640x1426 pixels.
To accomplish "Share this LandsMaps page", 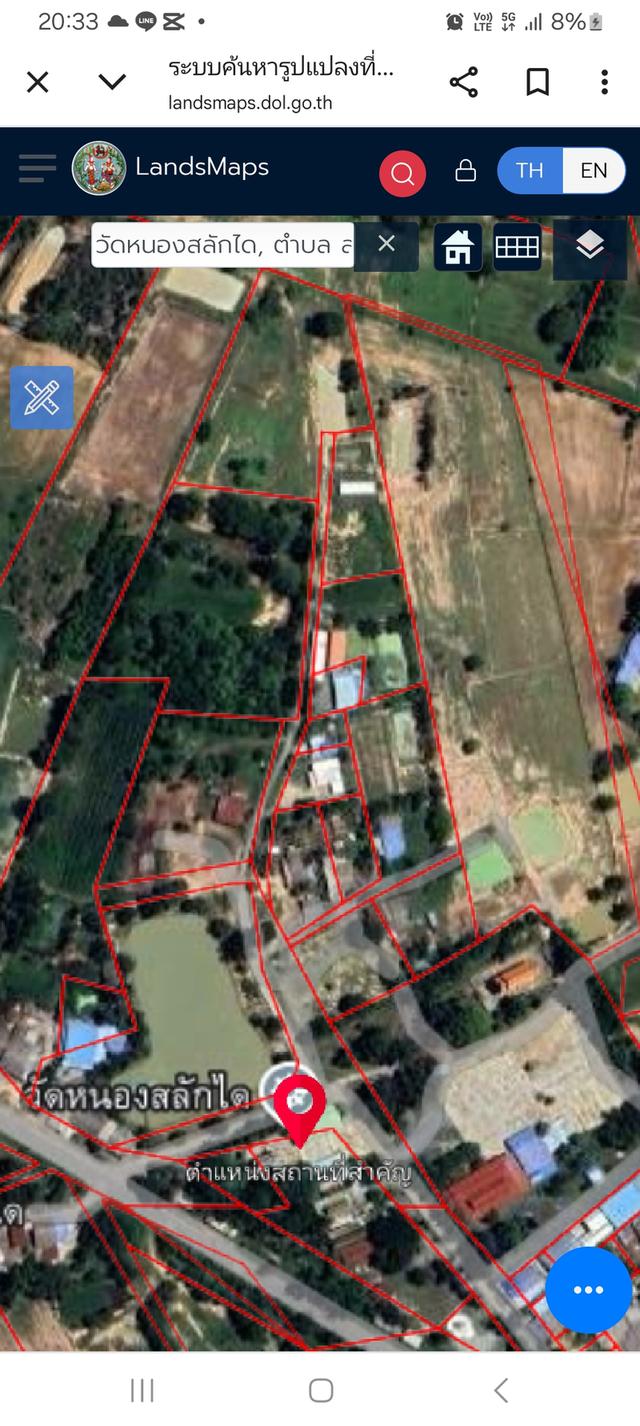I will pyautogui.click(x=463, y=82).
